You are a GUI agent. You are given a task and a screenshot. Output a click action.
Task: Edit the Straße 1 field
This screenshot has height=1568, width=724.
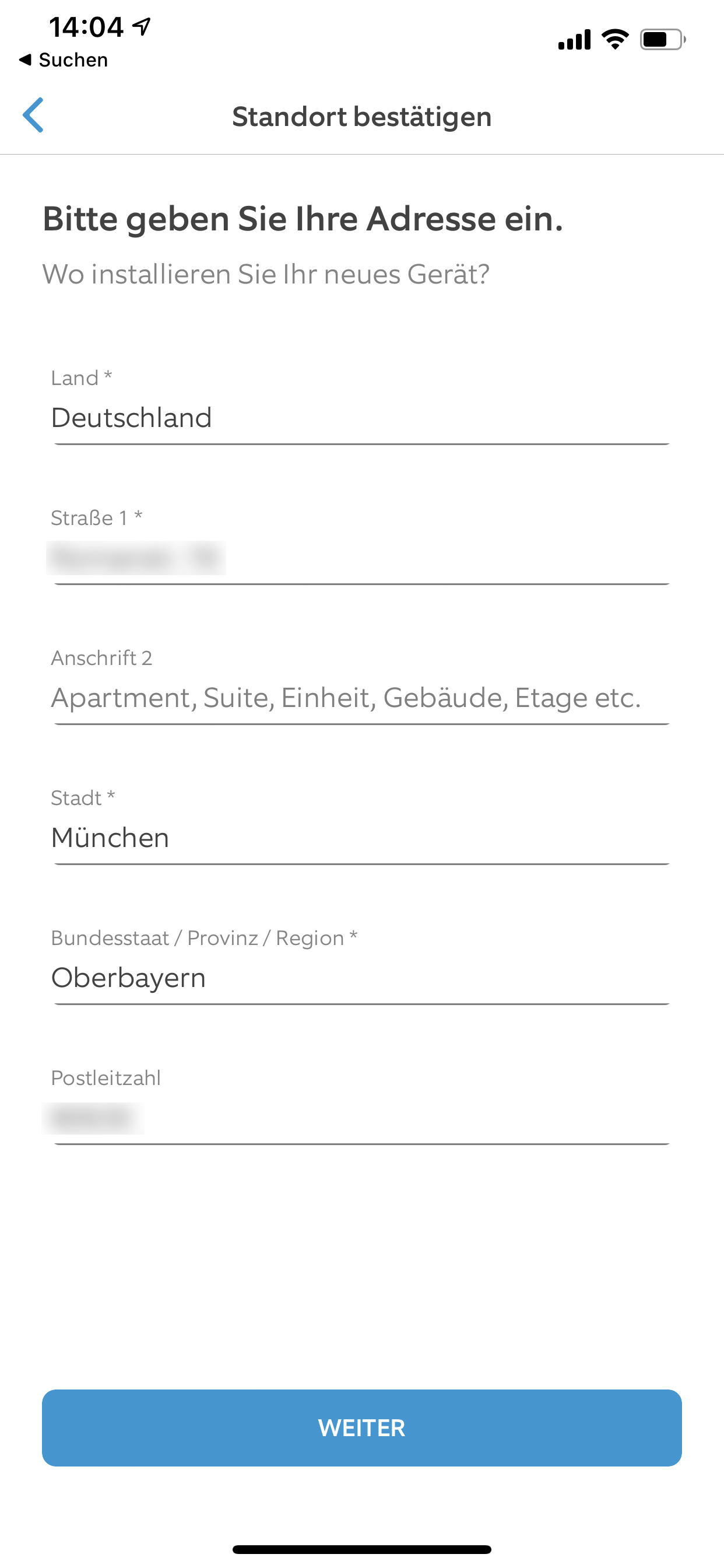(361, 558)
